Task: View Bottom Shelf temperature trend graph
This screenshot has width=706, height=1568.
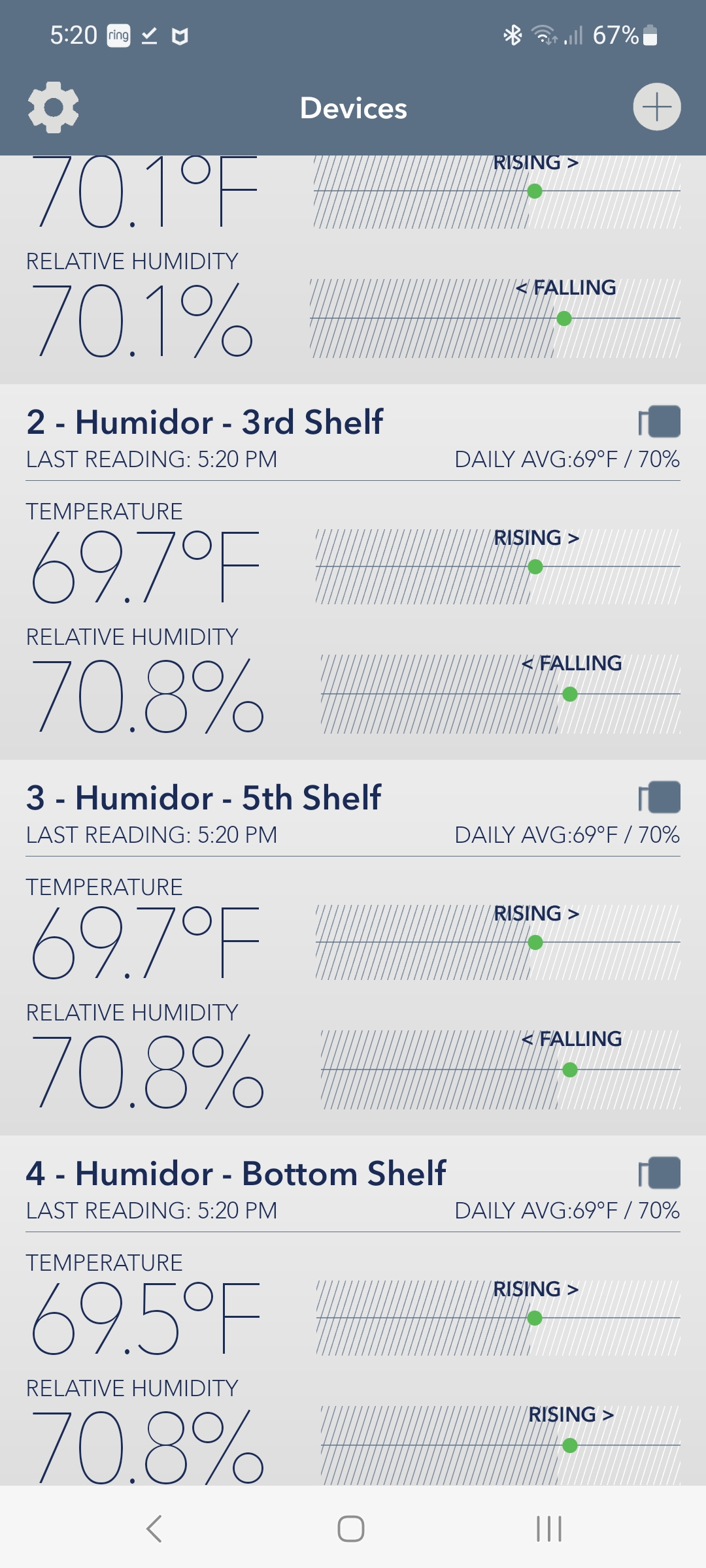Action: 498,1318
